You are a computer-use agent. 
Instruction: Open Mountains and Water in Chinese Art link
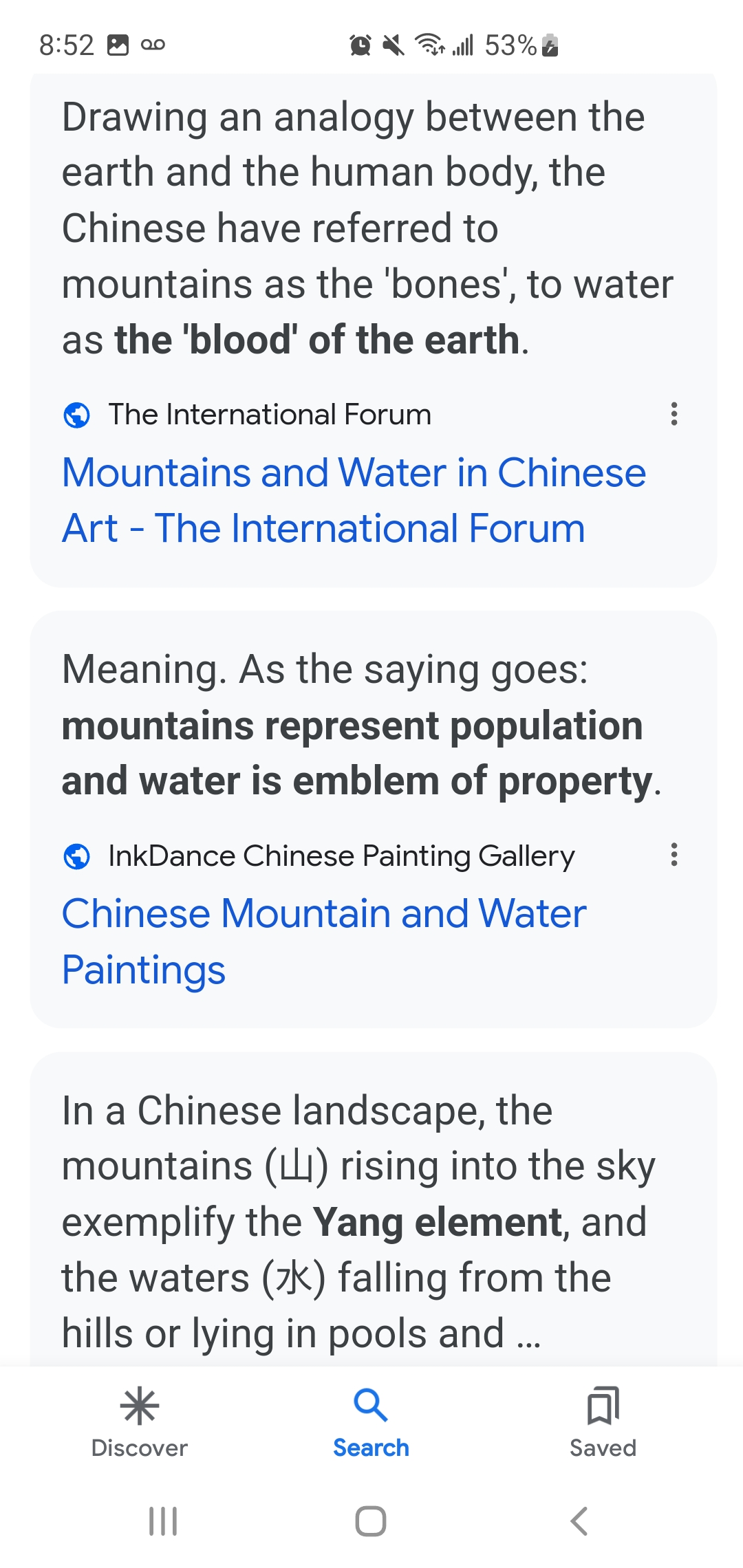[354, 501]
